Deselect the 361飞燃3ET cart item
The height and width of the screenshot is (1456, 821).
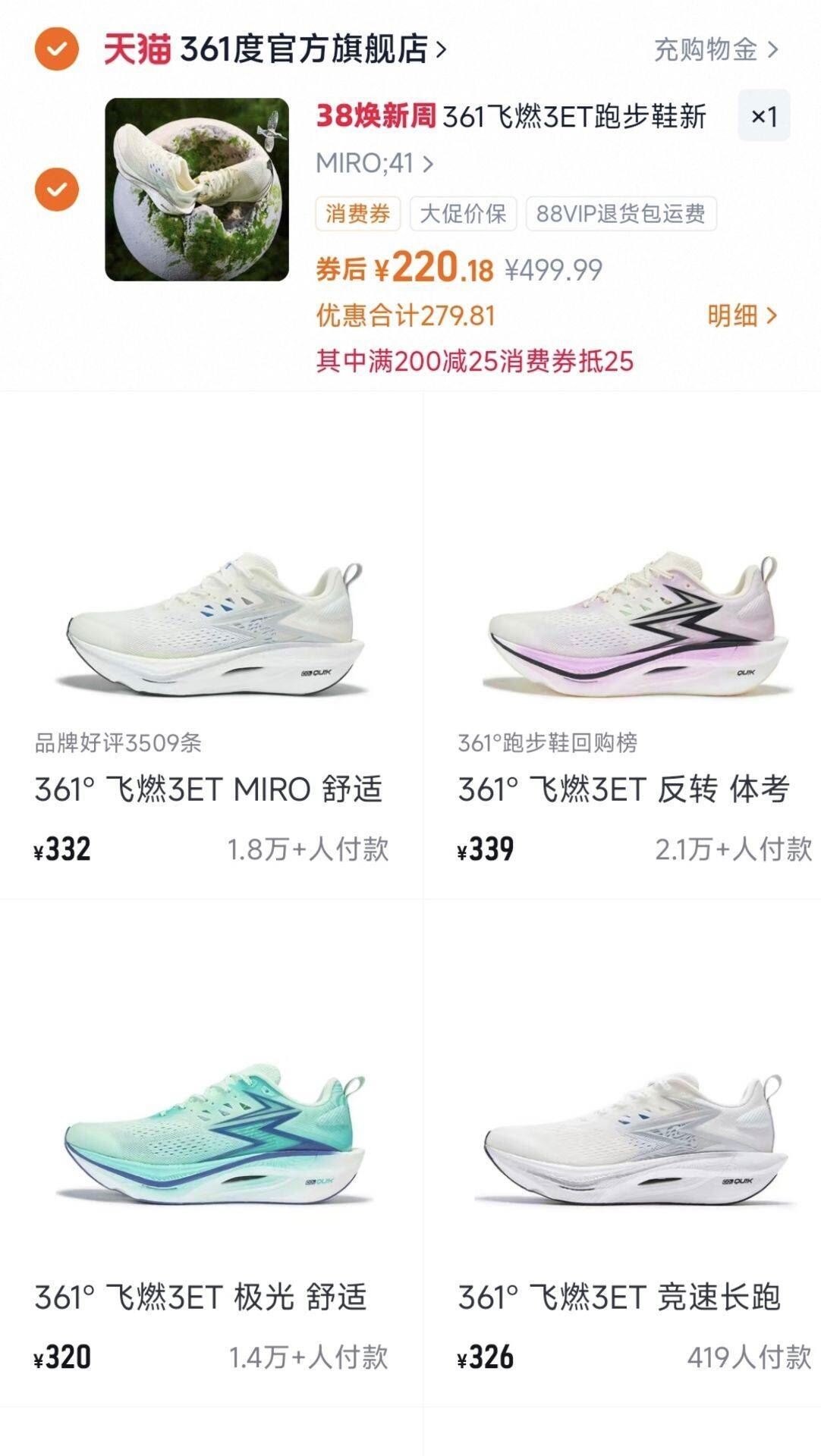[x=57, y=189]
